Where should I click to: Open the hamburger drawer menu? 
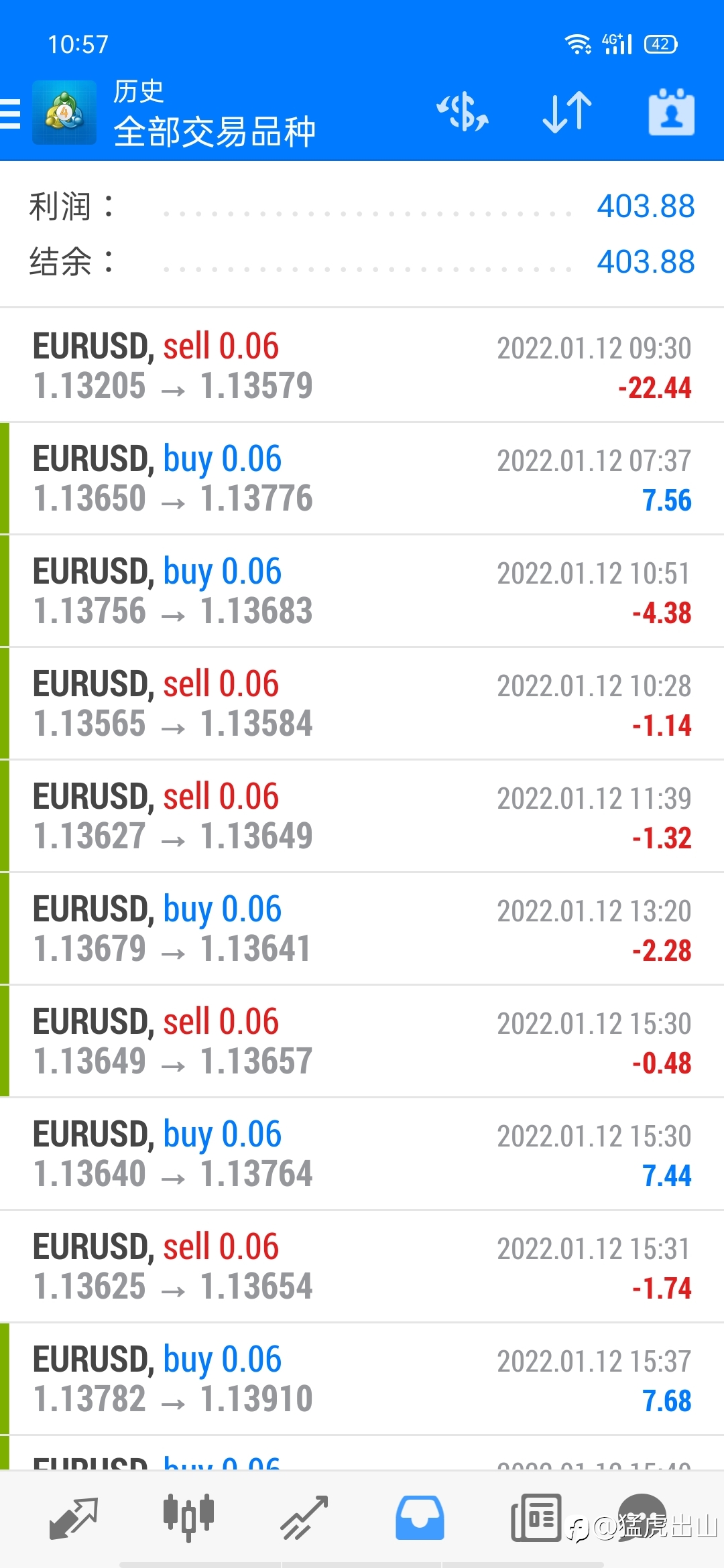click(x=11, y=113)
